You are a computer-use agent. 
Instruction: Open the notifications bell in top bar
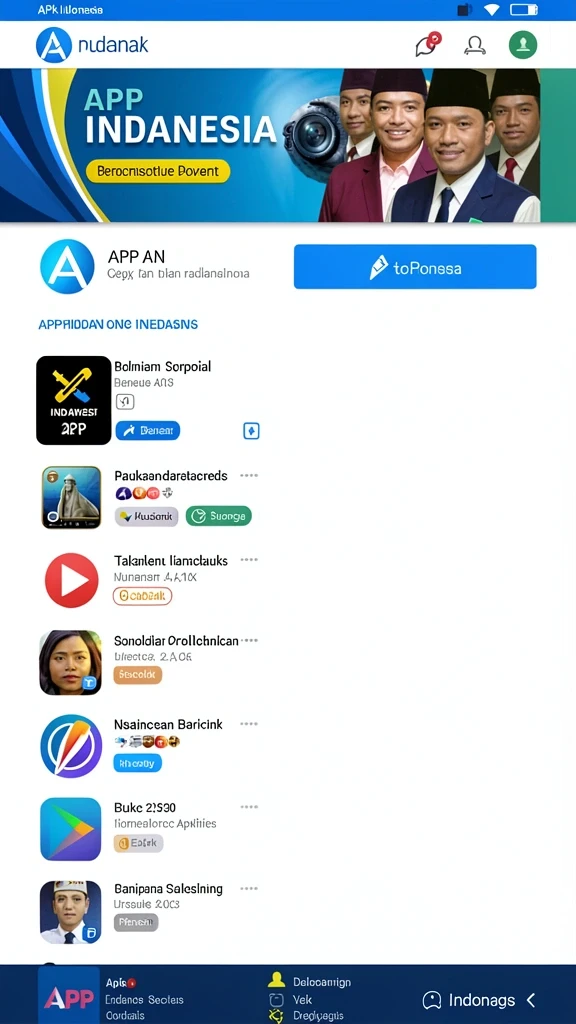[x=474, y=45]
